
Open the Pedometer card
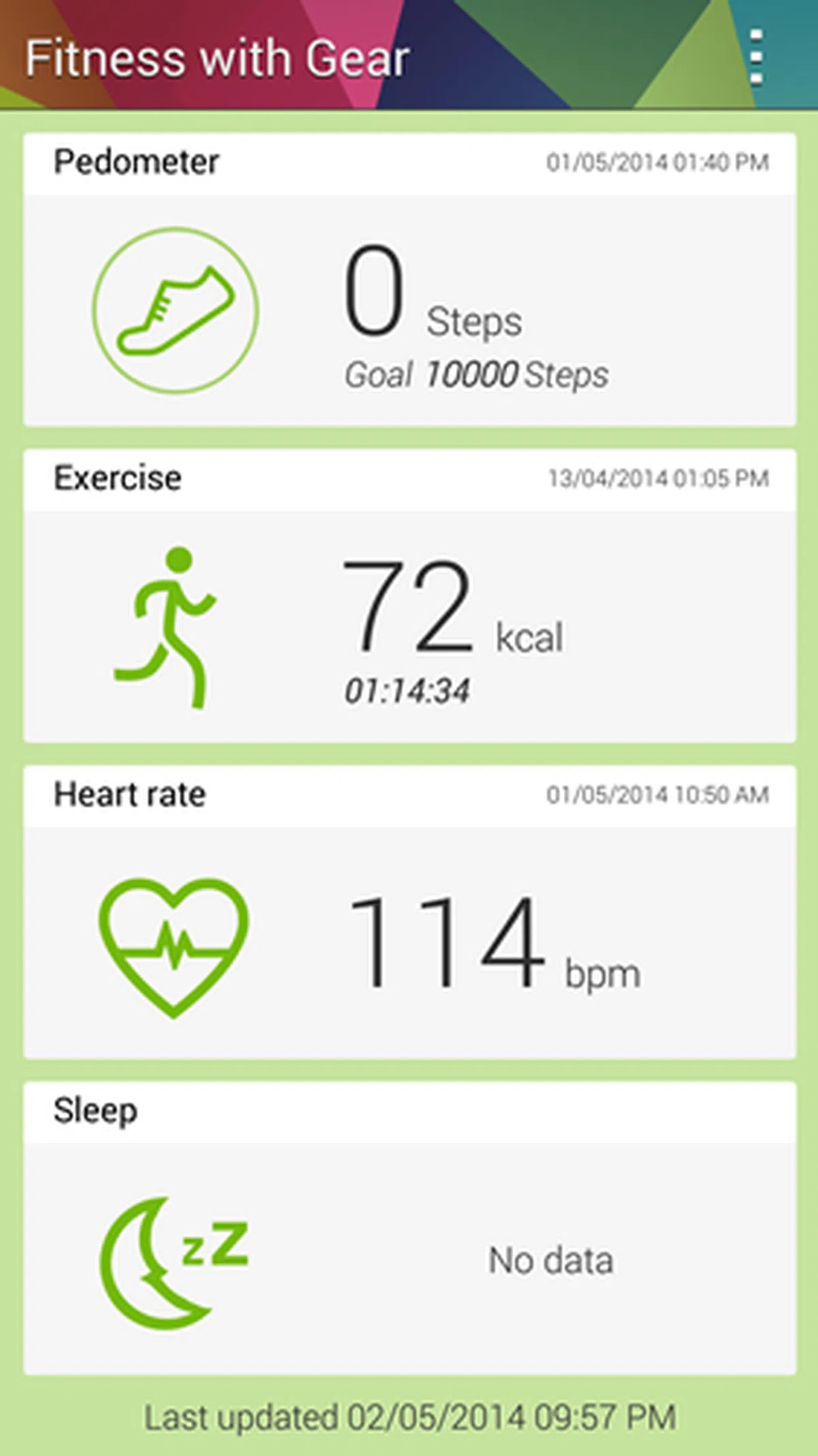tap(409, 280)
